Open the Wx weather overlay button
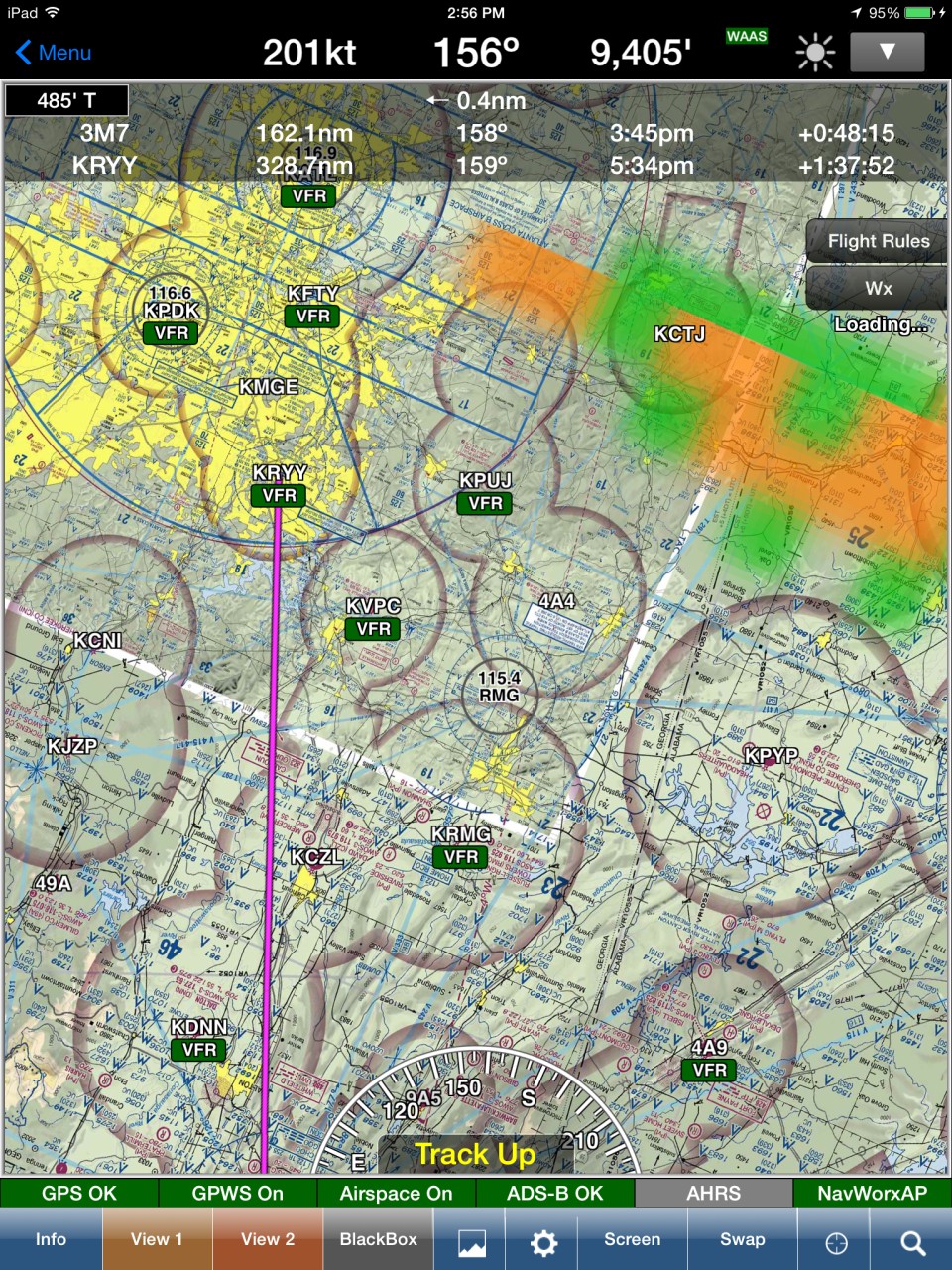Screen dimensions: 952x1270 tap(878, 289)
